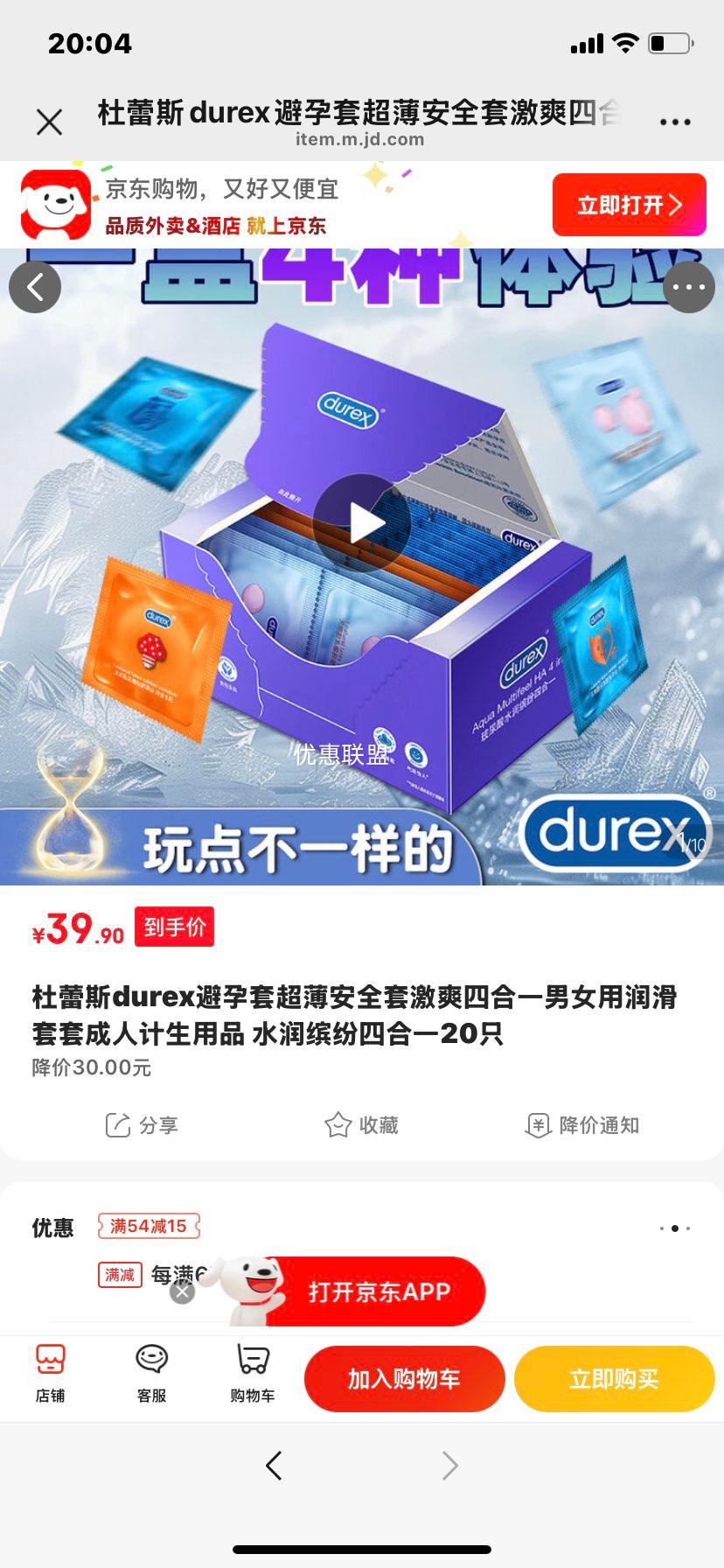
Task: Go to the next page with right chevron
Action: (449, 1466)
